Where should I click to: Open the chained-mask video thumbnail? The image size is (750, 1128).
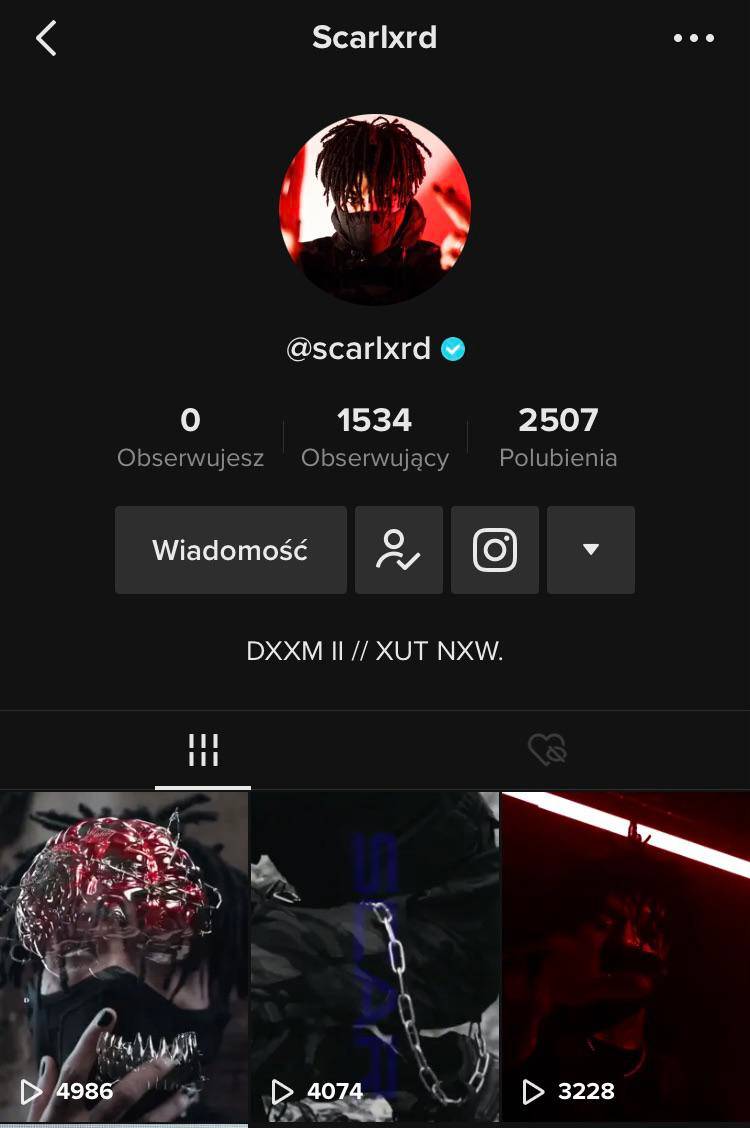(374, 955)
